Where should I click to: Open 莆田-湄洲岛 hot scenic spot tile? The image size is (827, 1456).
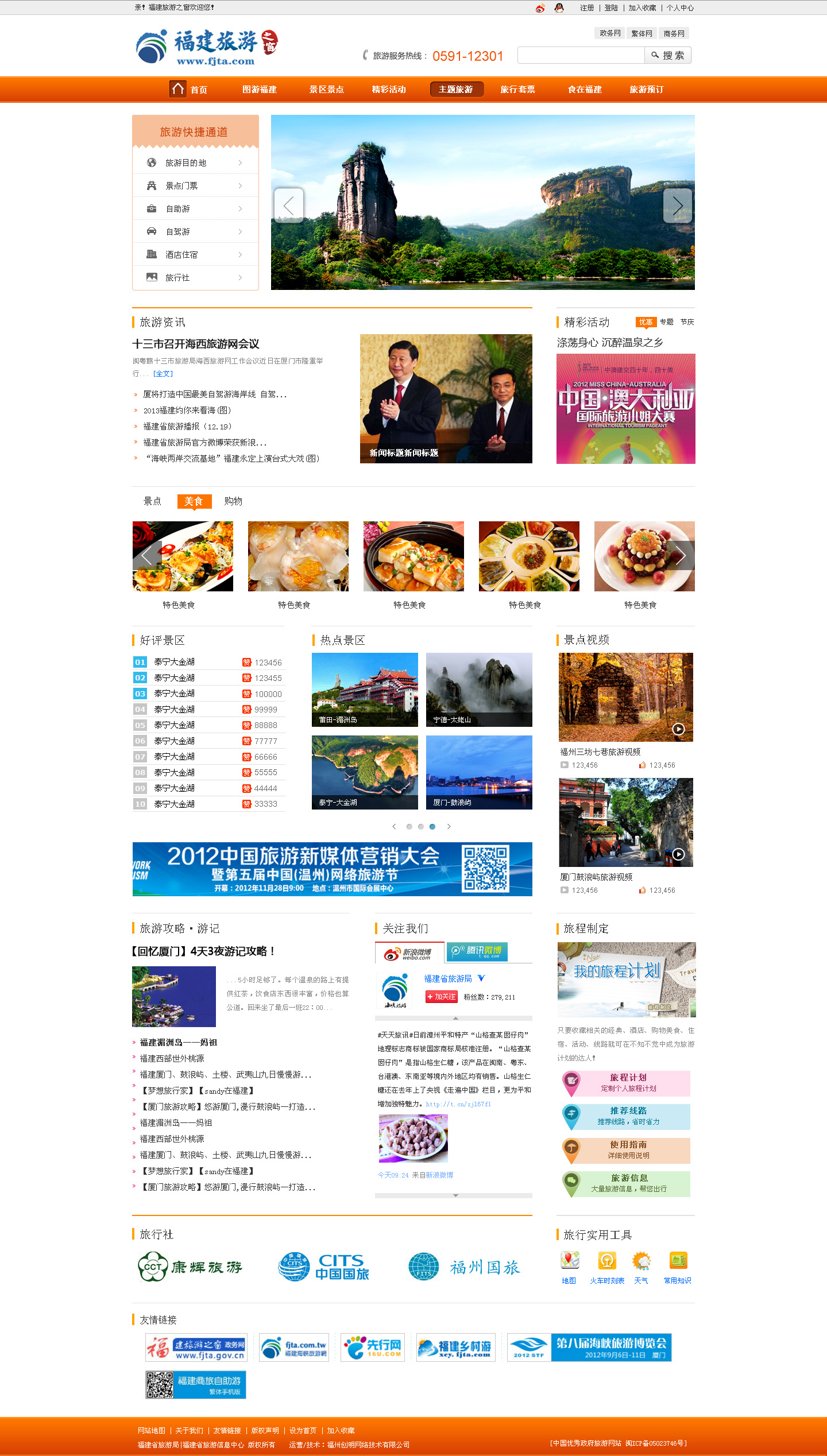365,690
